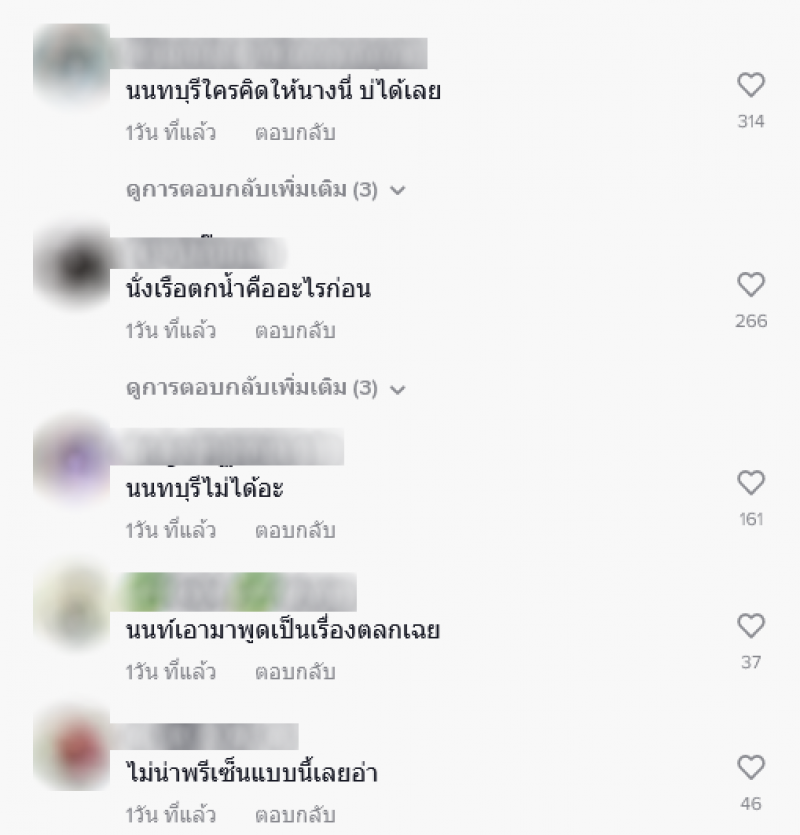Like the comment with 266 likes
Screen dimensions: 800x835
tap(750, 286)
